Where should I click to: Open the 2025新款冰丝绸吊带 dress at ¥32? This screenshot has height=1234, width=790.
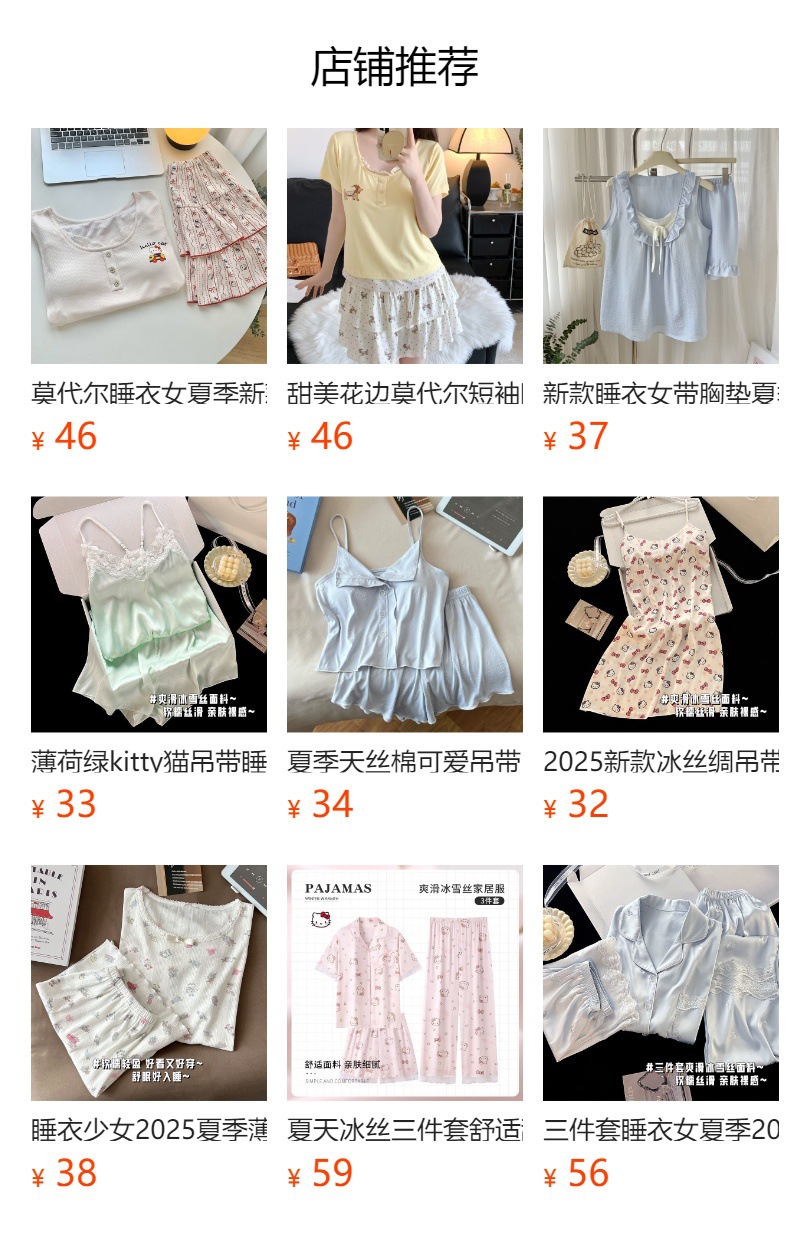pos(661,660)
